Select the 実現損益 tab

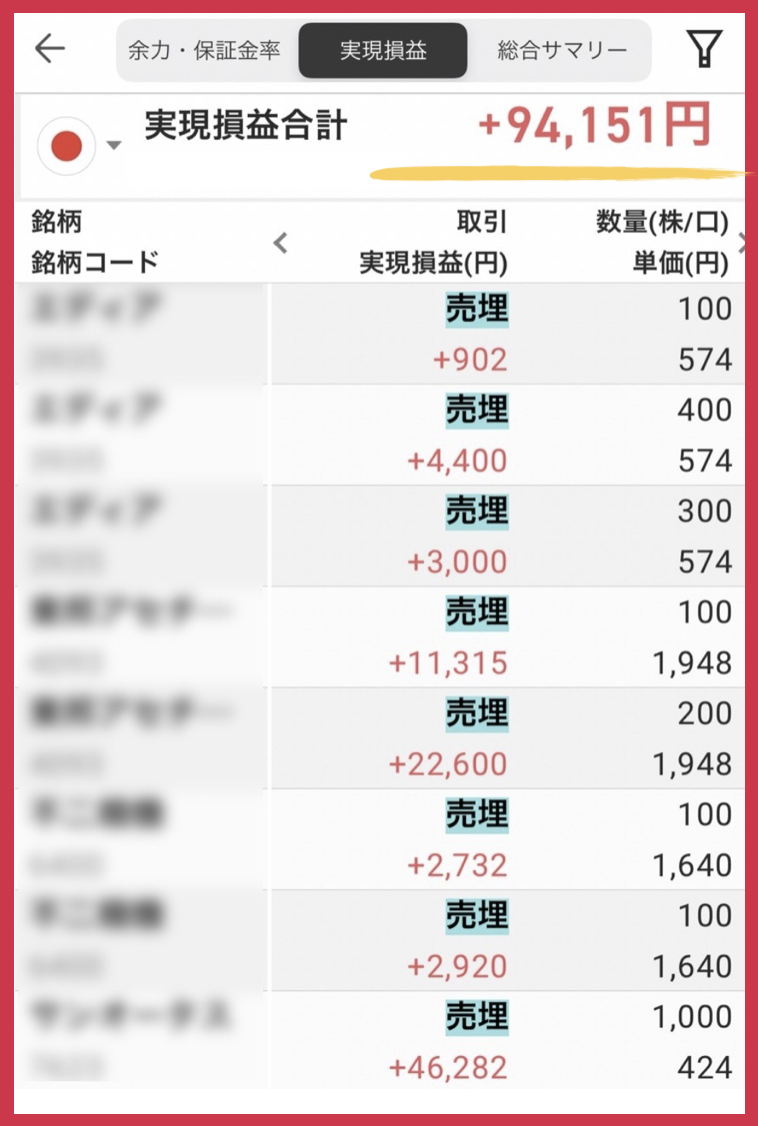[x=383, y=50]
